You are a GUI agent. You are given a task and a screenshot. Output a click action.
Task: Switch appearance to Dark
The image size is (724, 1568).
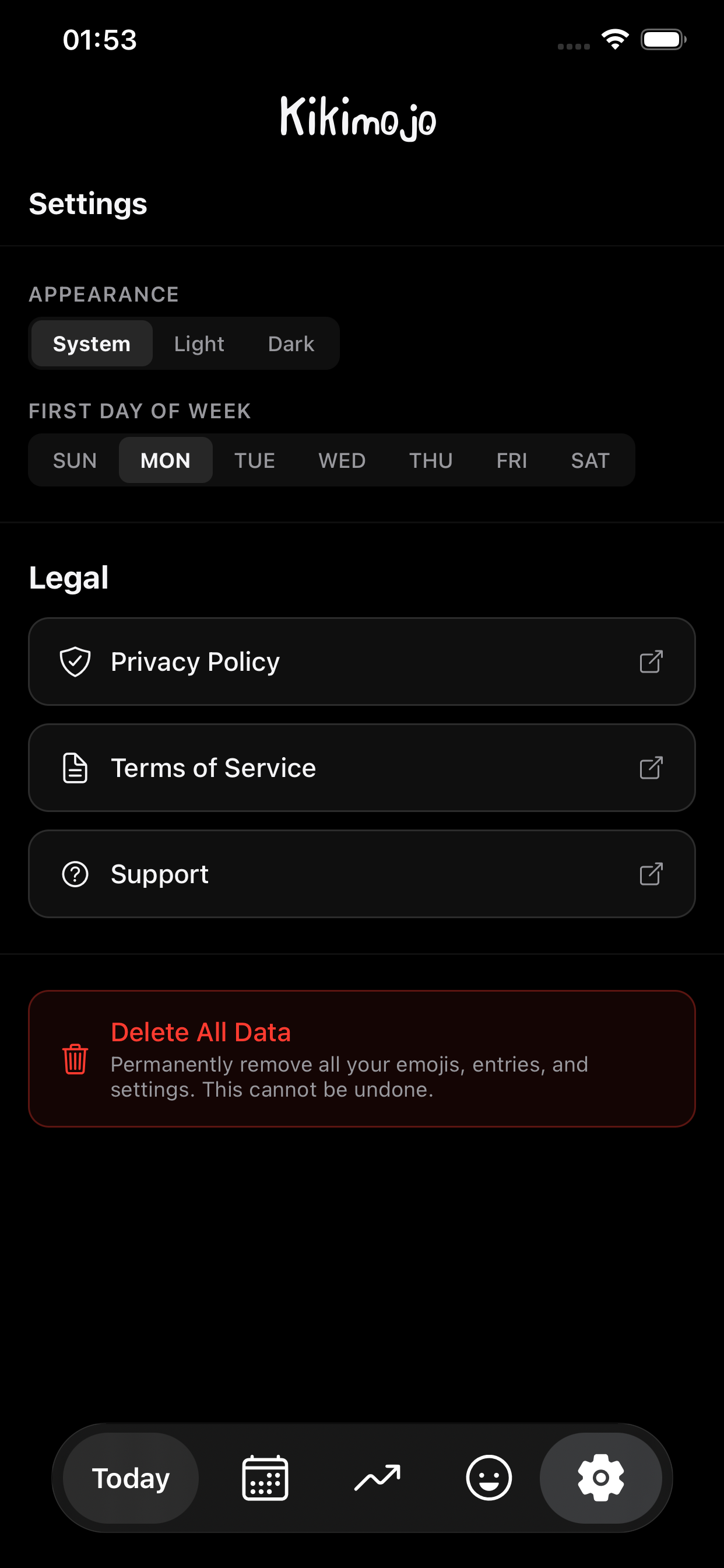[291, 344]
